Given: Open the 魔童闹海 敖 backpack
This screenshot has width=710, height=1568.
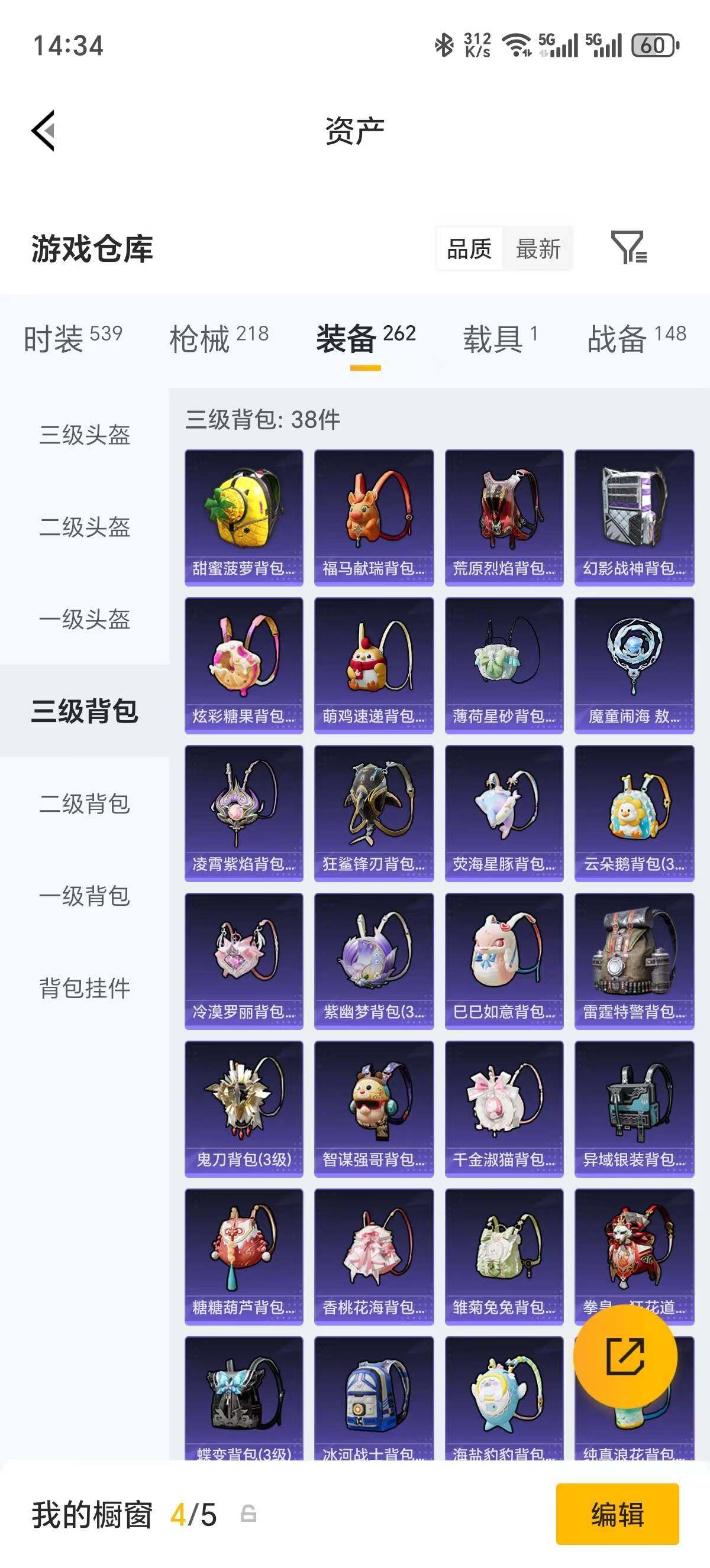Looking at the screenshot, I should [x=634, y=666].
